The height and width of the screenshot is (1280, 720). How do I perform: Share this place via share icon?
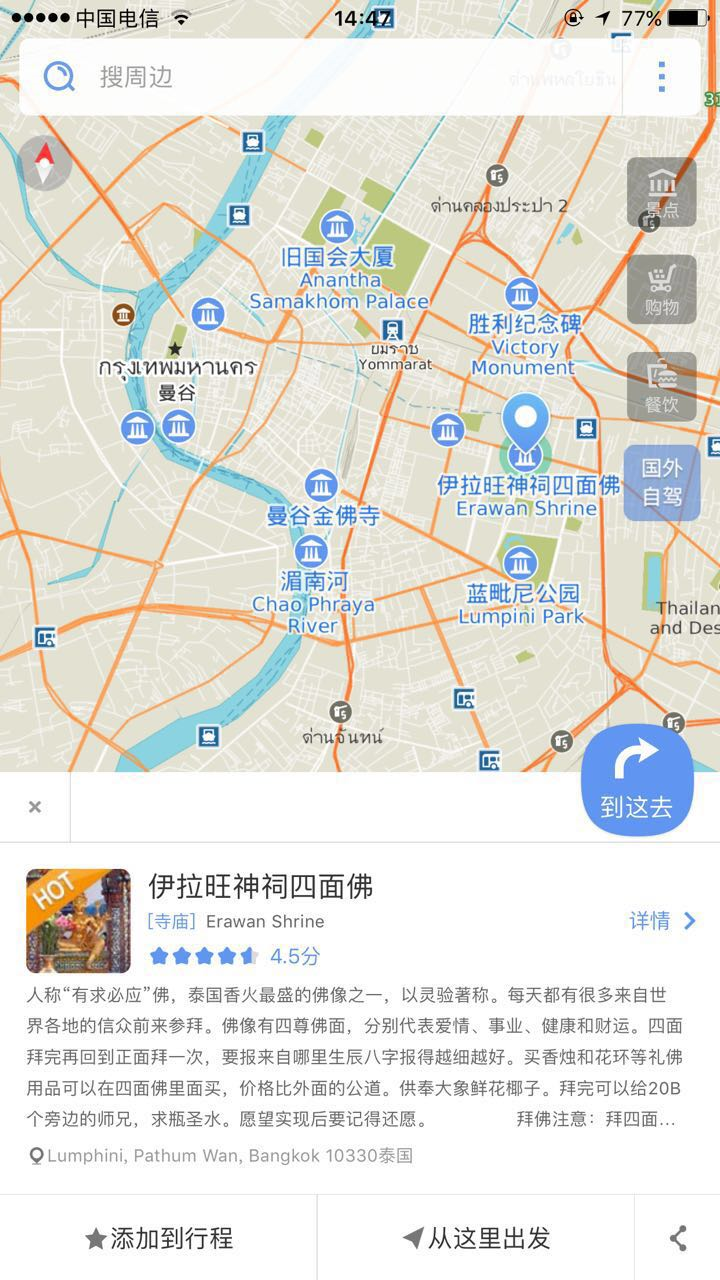(678, 1238)
